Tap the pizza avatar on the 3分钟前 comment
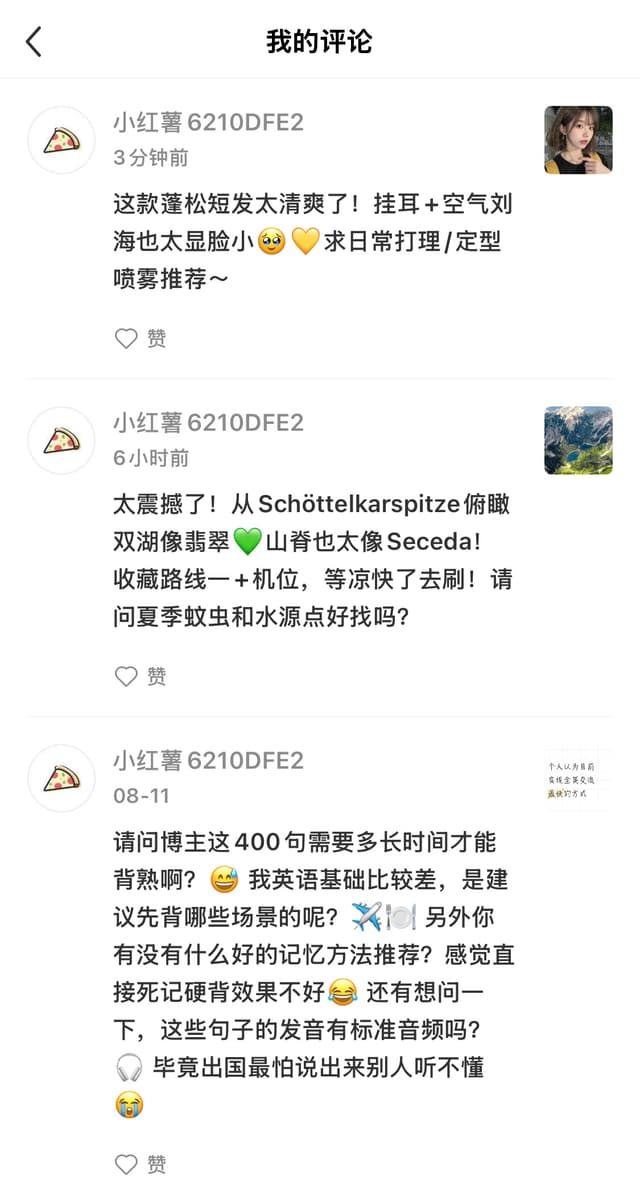640x1204 pixels. click(x=62, y=140)
